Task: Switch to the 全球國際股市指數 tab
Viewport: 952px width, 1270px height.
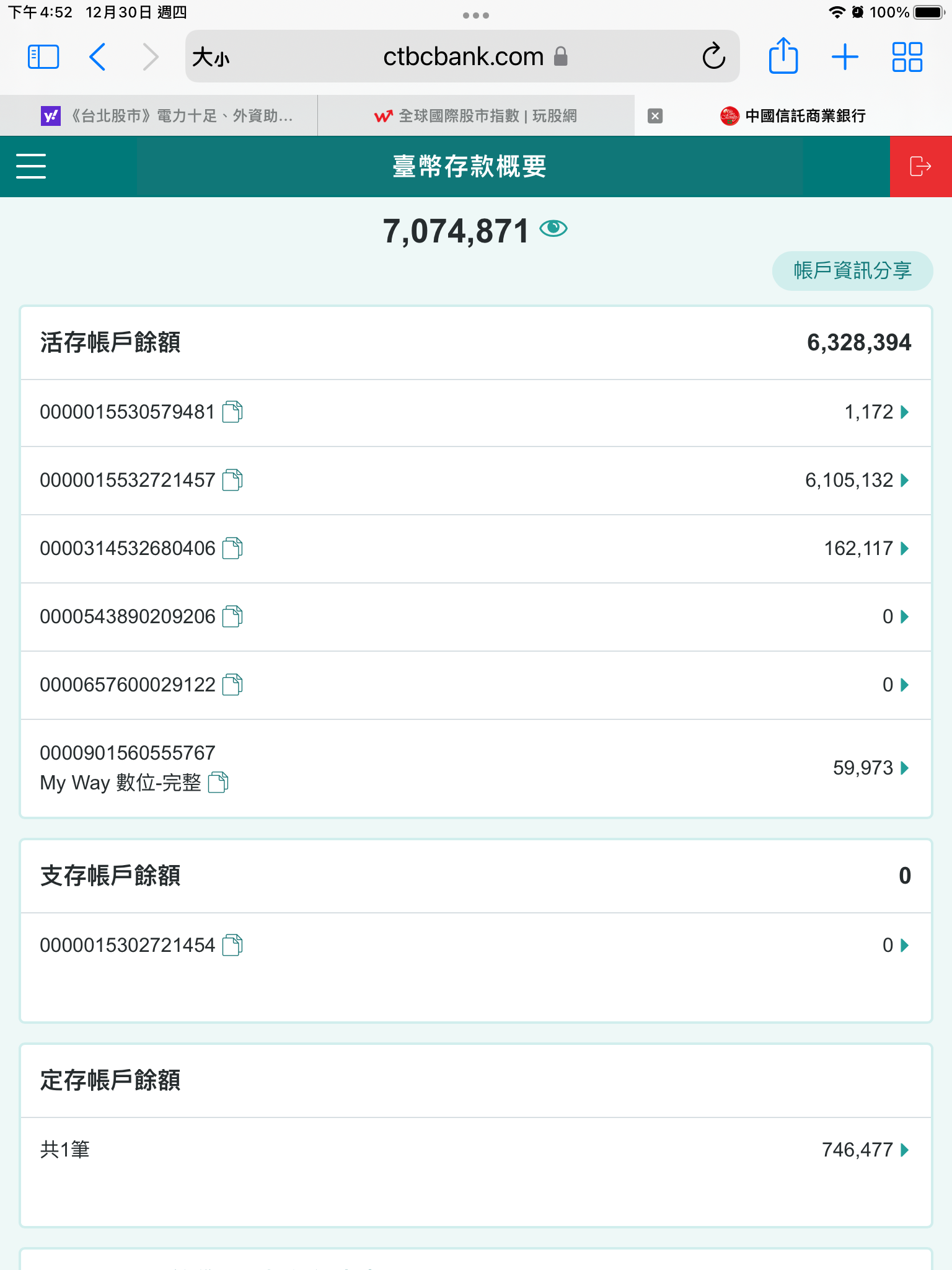Action: (476, 115)
